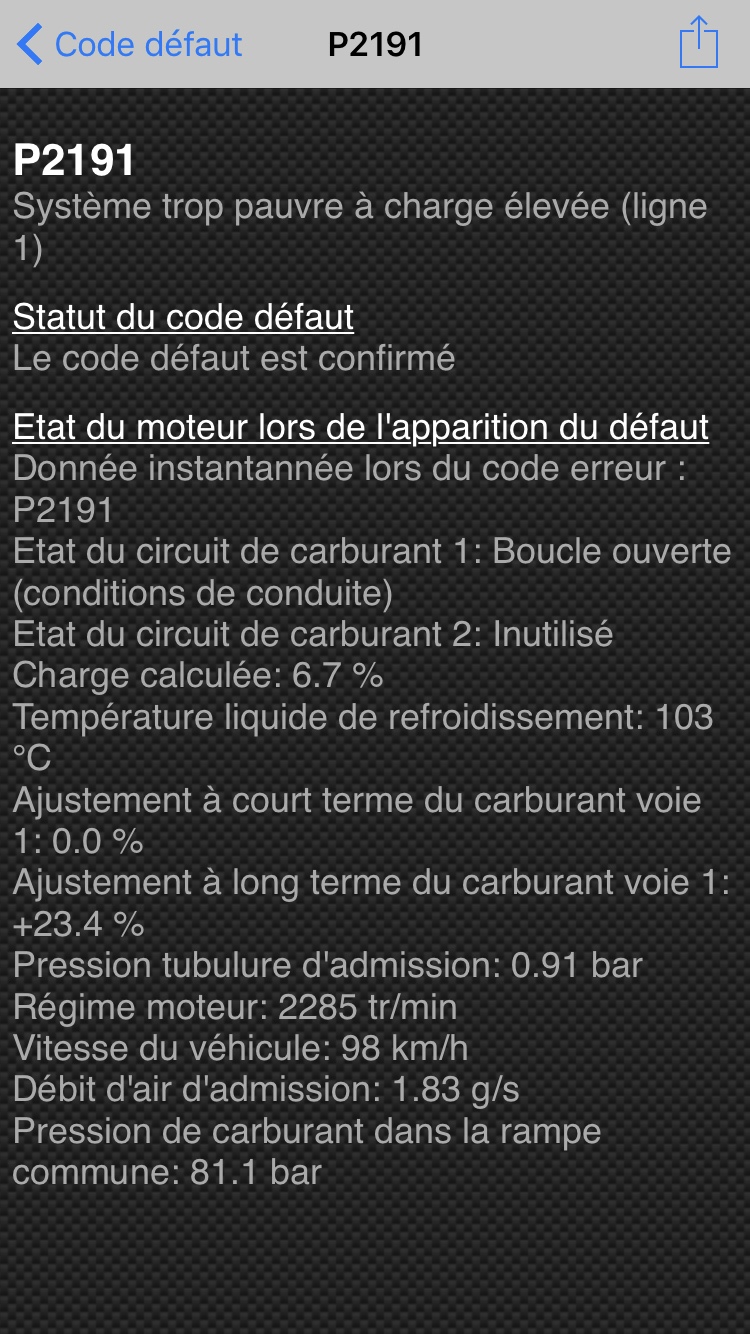The width and height of the screenshot is (750, 1334).
Task: Share the P2191 fault code details
Action: (698, 42)
